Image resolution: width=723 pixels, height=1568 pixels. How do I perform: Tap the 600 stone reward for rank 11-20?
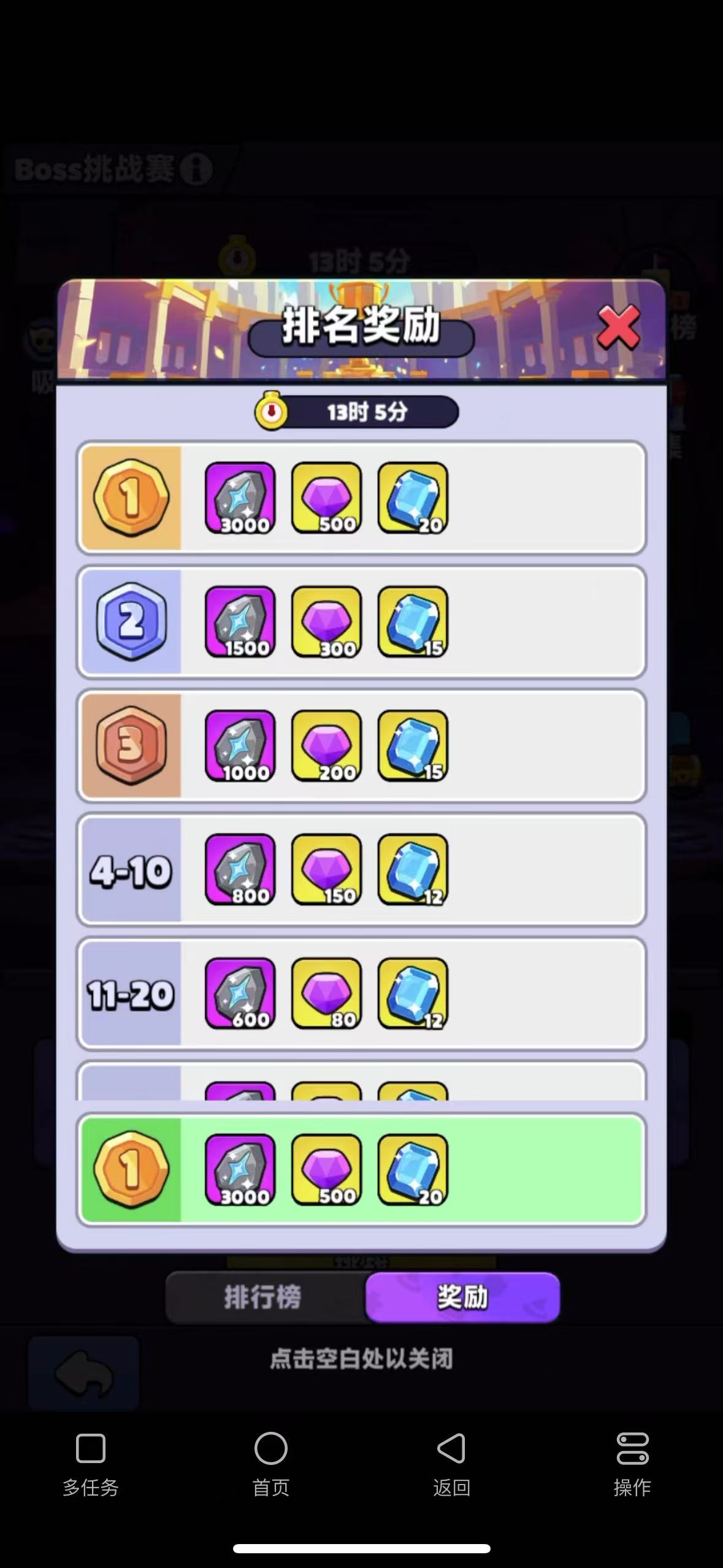click(x=240, y=993)
